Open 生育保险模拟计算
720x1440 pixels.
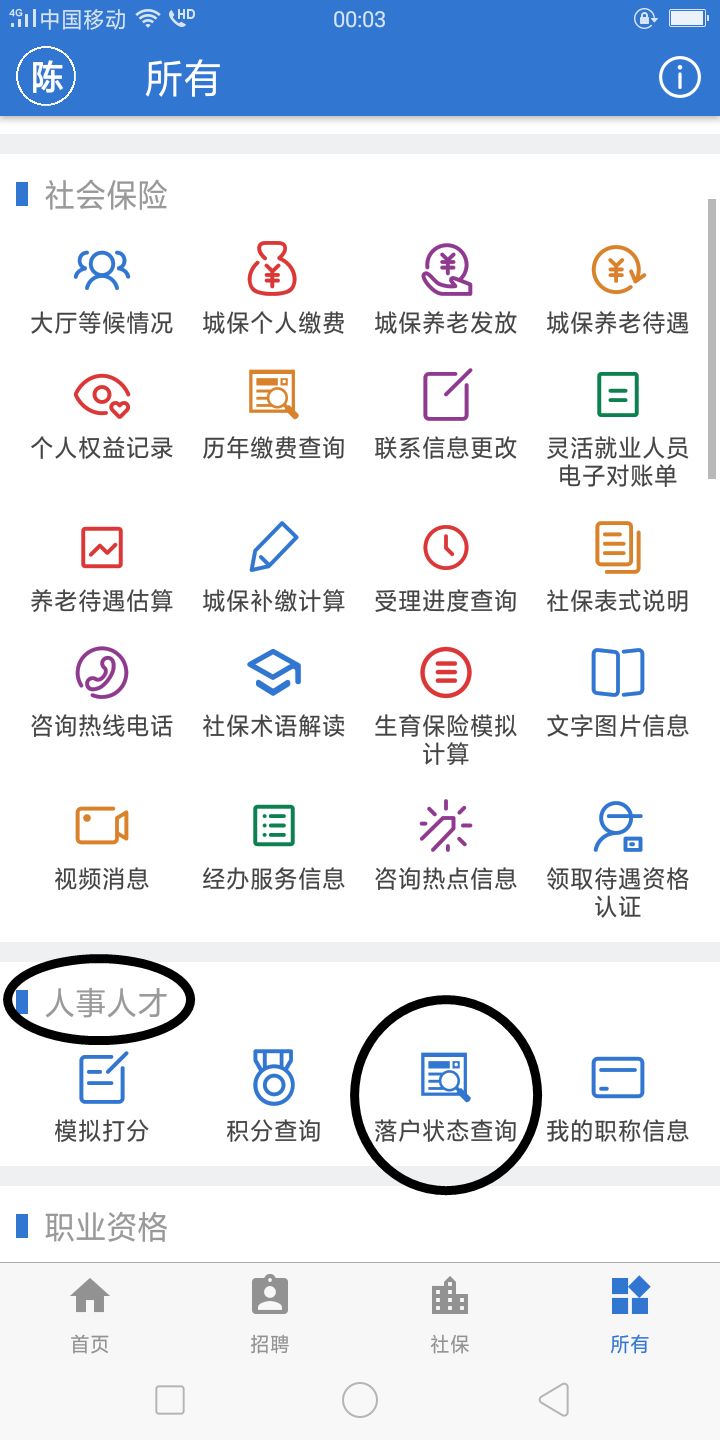pyautogui.click(x=445, y=706)
